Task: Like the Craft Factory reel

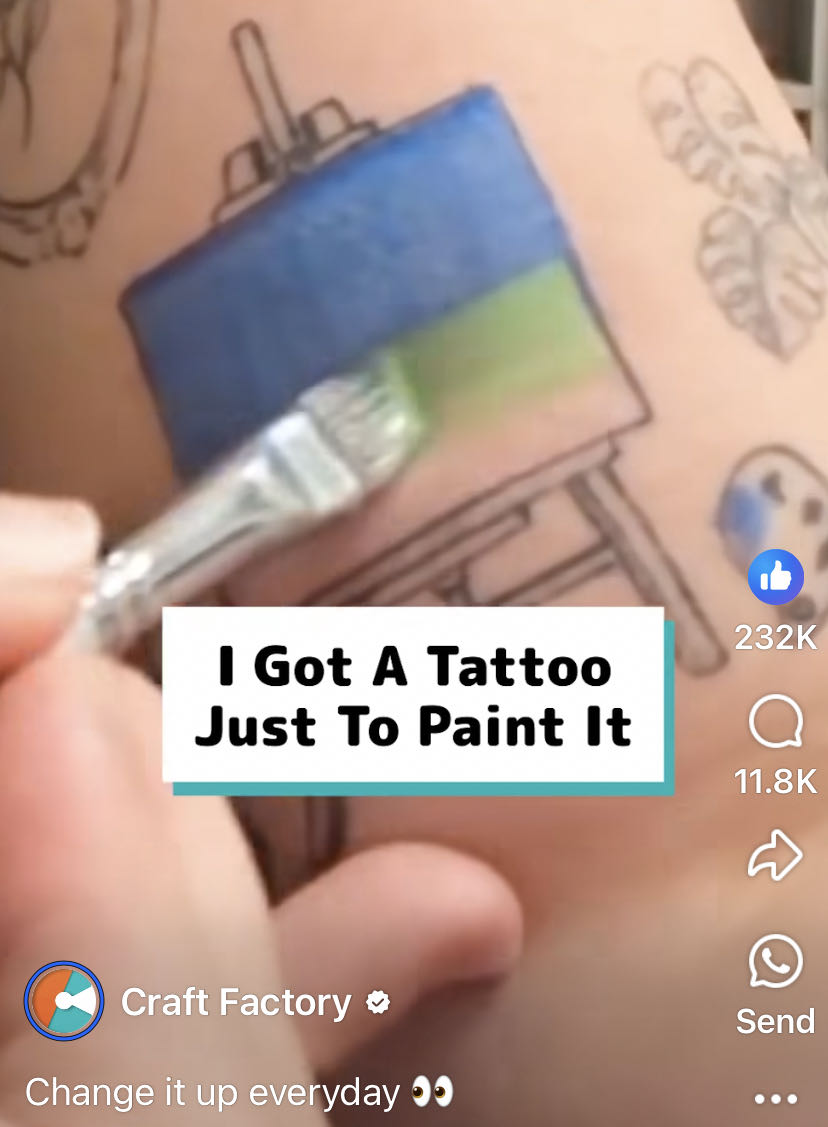Action: tap(775, 577)
